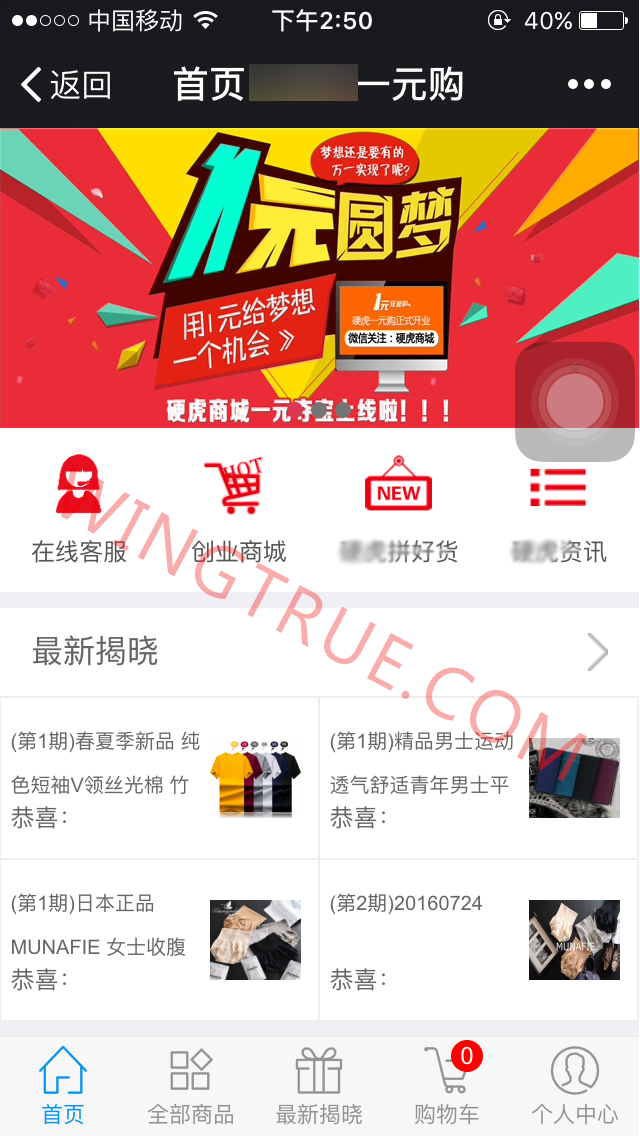Open the (第2期)20160724 item card

[478, 940]
